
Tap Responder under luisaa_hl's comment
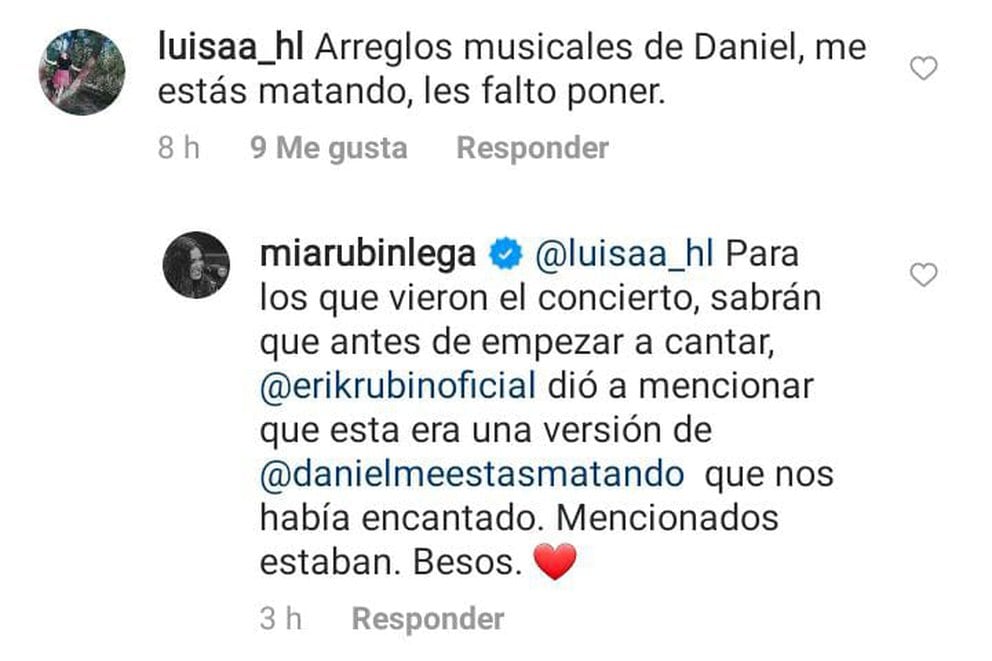click(x=532, y=149)
